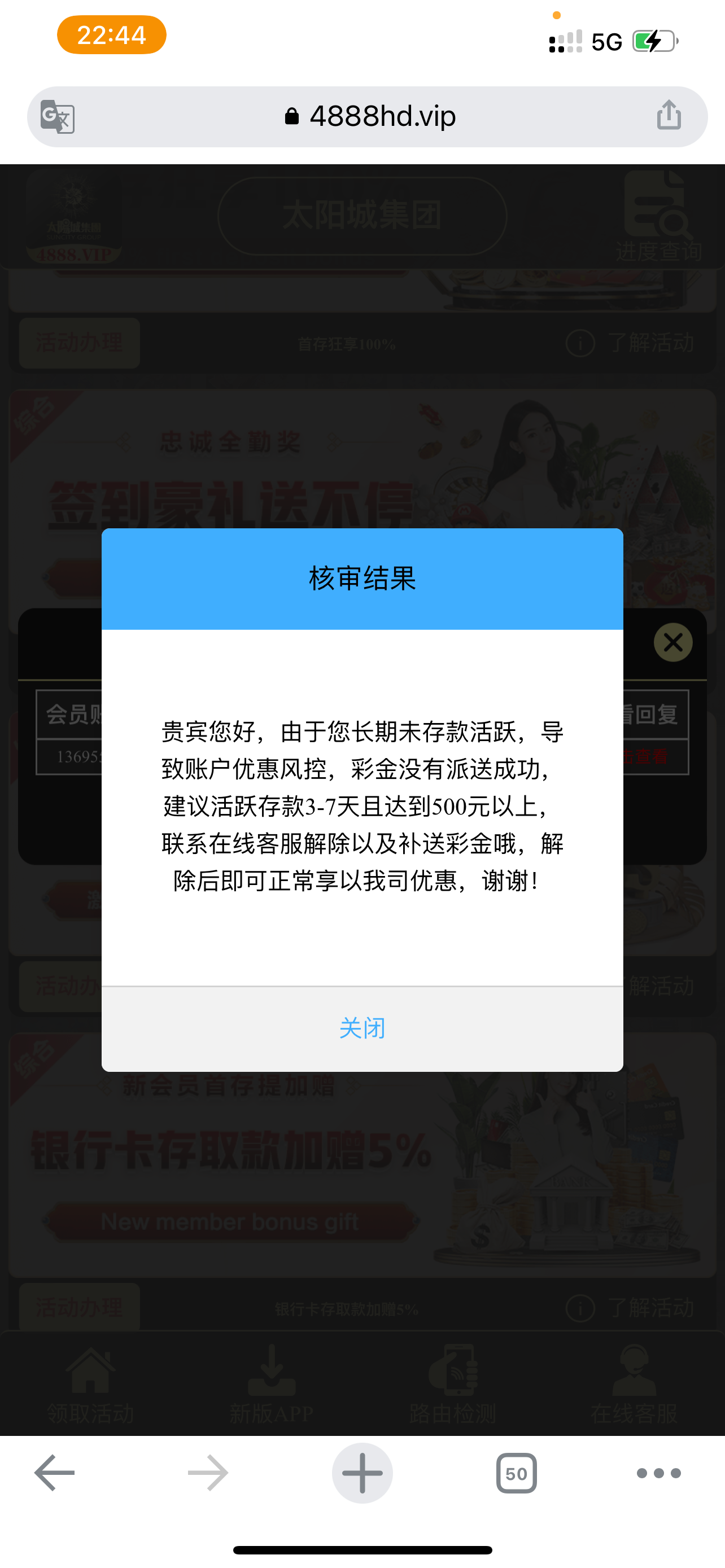725x1568 pixels.
Task: Show the 50 open tabs
Action: click(x=516, y=1473)
